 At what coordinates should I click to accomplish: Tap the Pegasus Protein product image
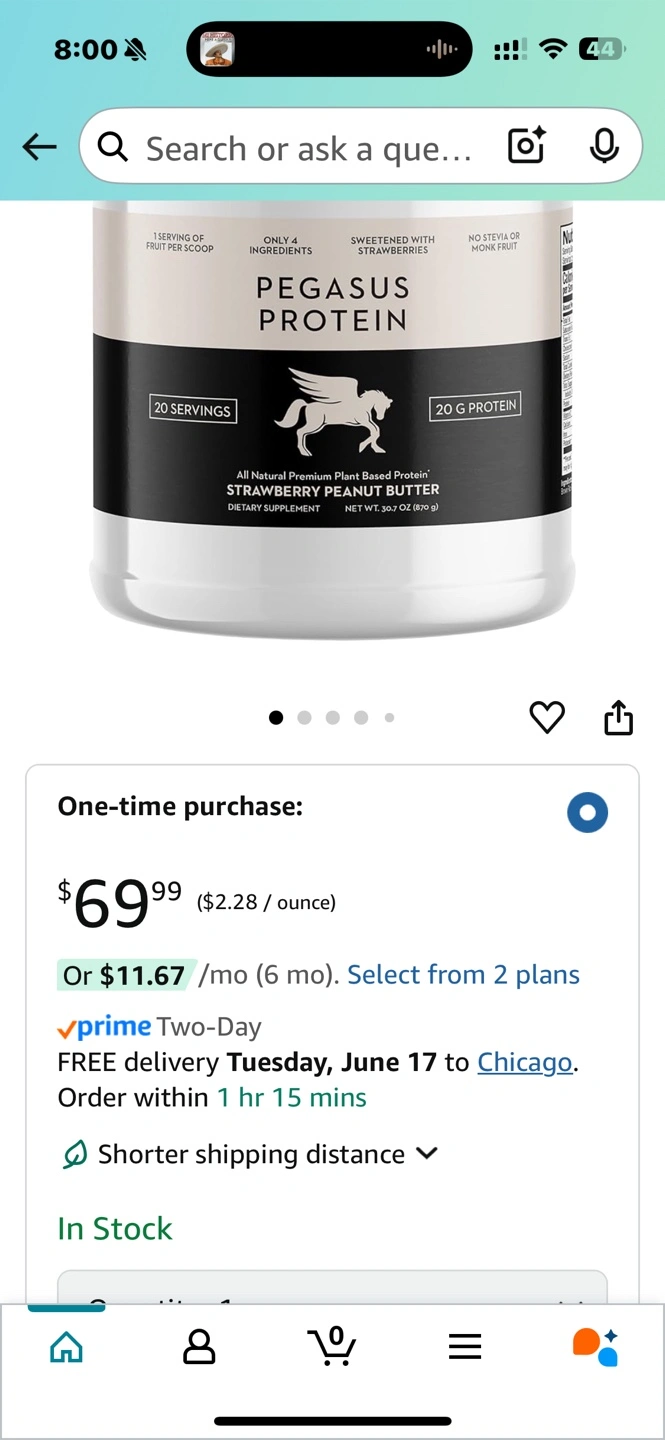point(332,420)
